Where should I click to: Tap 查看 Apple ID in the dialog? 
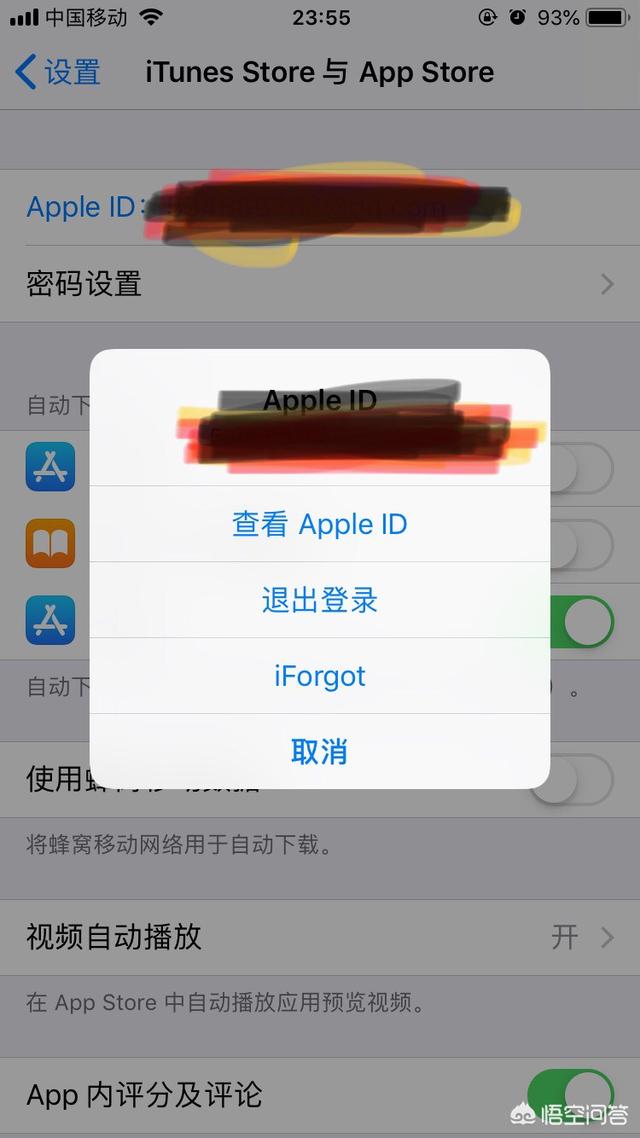click(319, 524)
